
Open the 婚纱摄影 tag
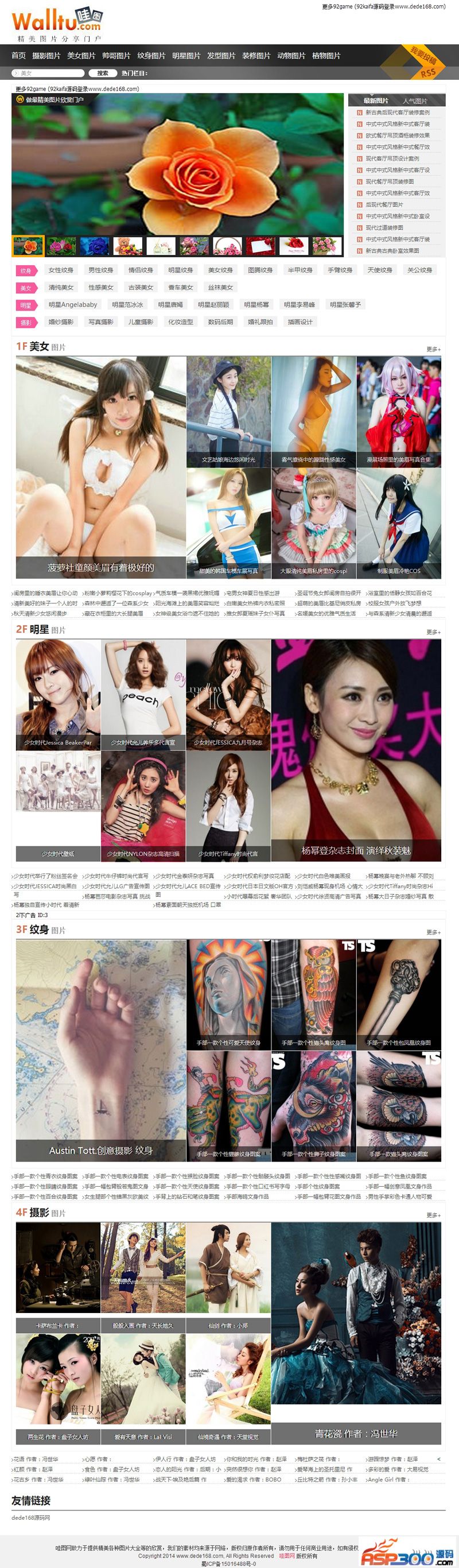(61, 322)
